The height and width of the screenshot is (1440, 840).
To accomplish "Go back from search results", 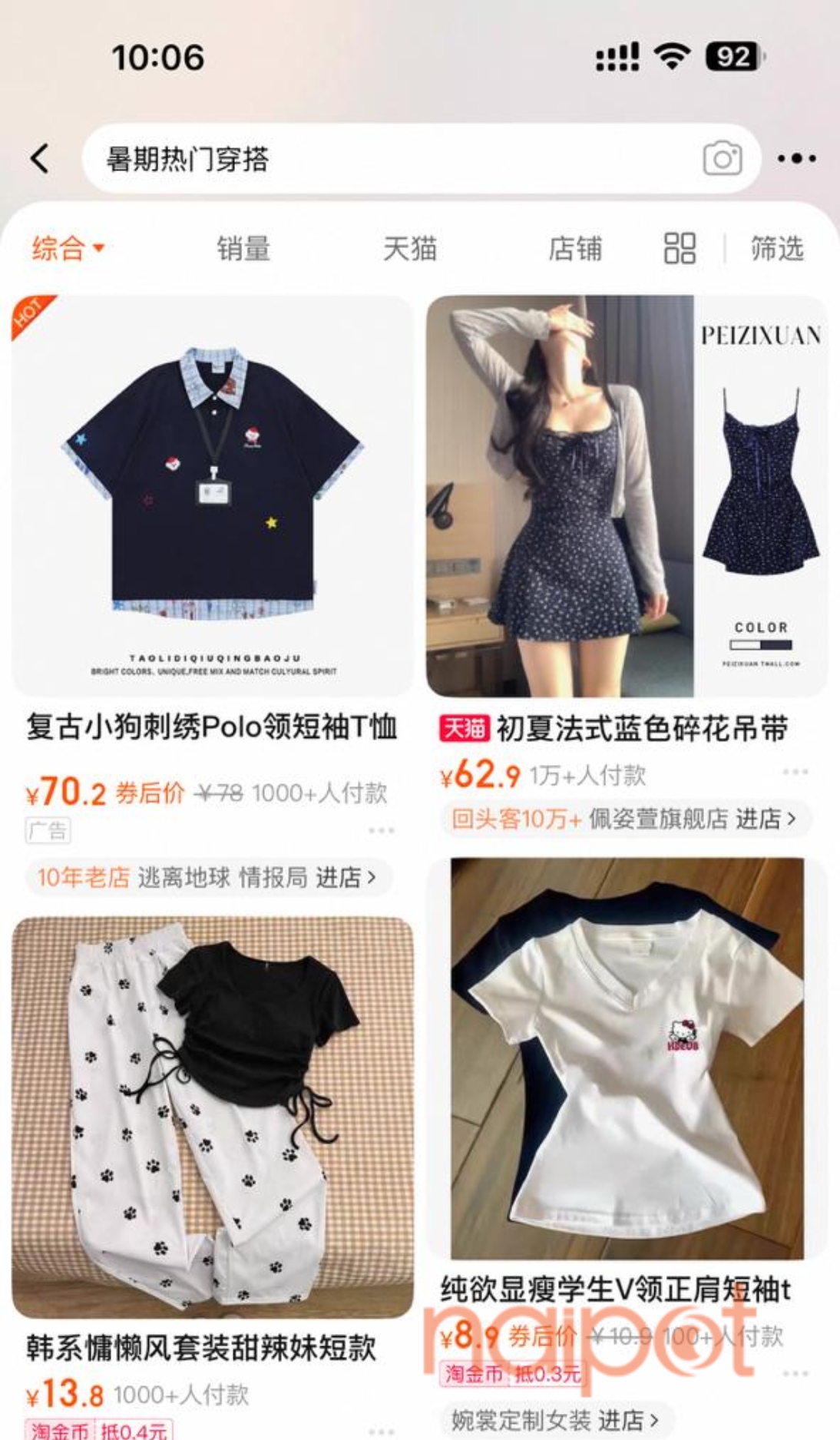I will tap(40, 159).
